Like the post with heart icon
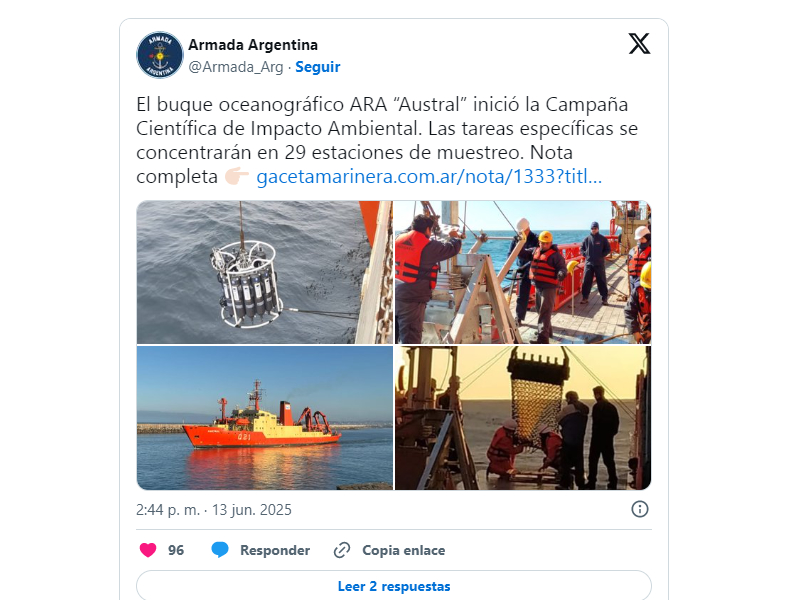Viewport: 800px width, 600px height. [148, 550]
